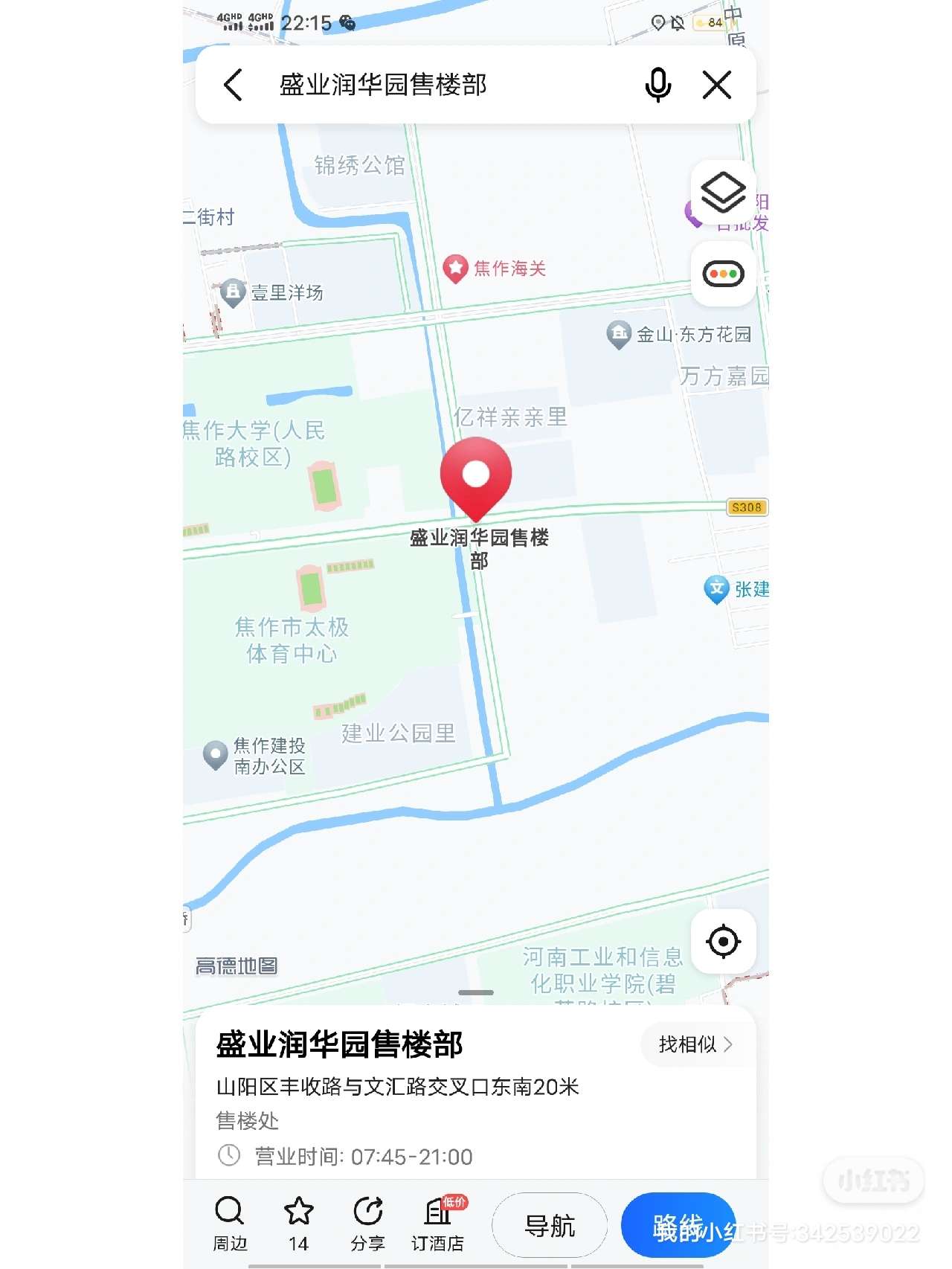Clear the search with the X icon
Image resolution: width=952 pixels, height=1269 pixels.
pos(717,85)
